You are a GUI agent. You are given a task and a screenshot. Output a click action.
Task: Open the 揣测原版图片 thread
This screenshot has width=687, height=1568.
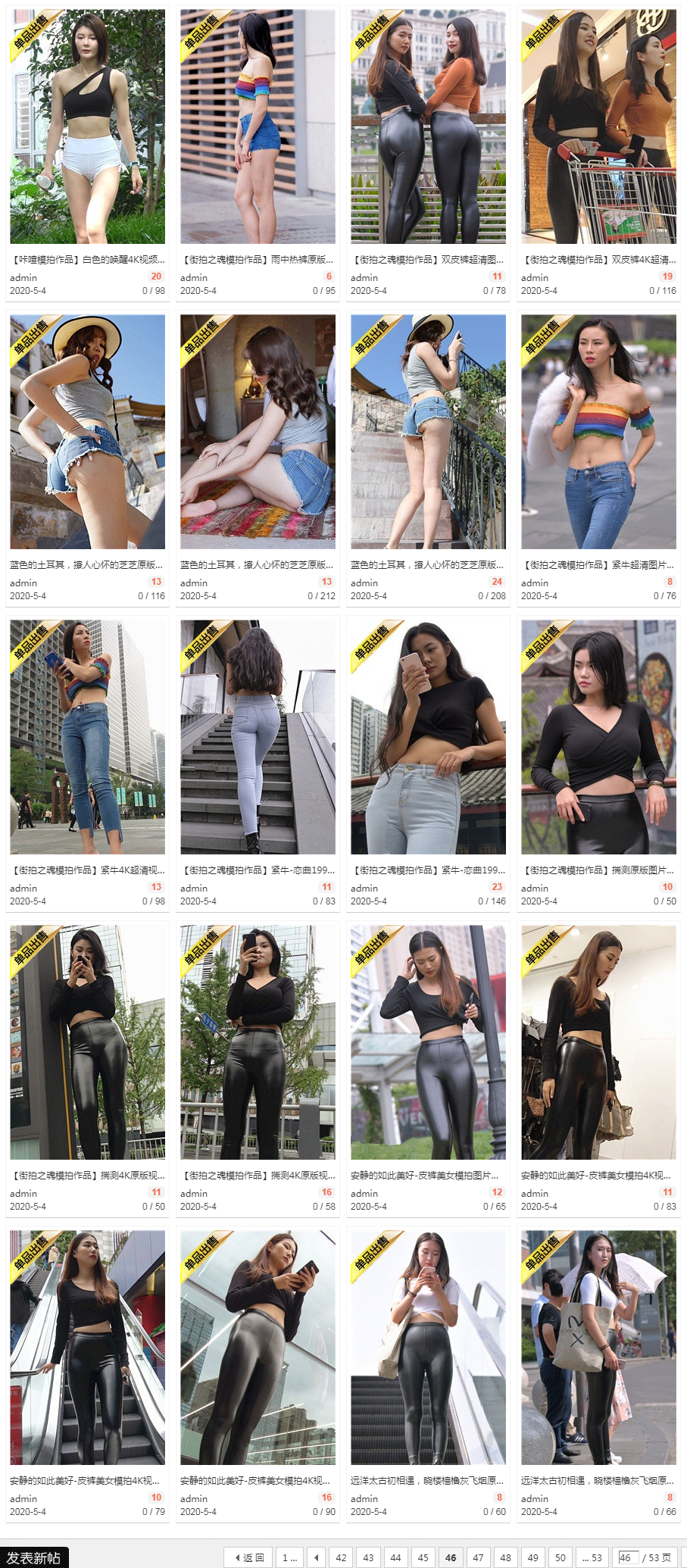[x=598, y=870]
